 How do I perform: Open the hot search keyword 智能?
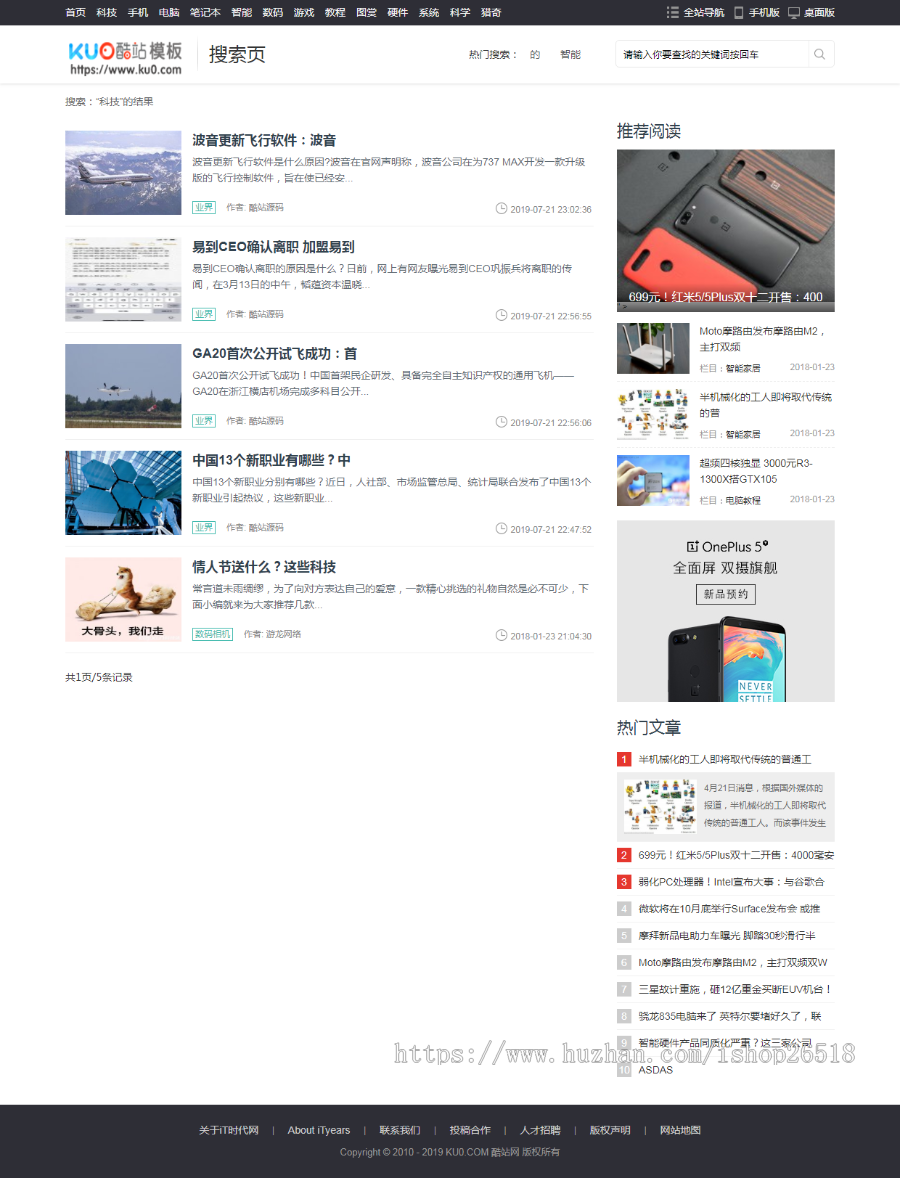pyautogui.click(x=570, y=54)
